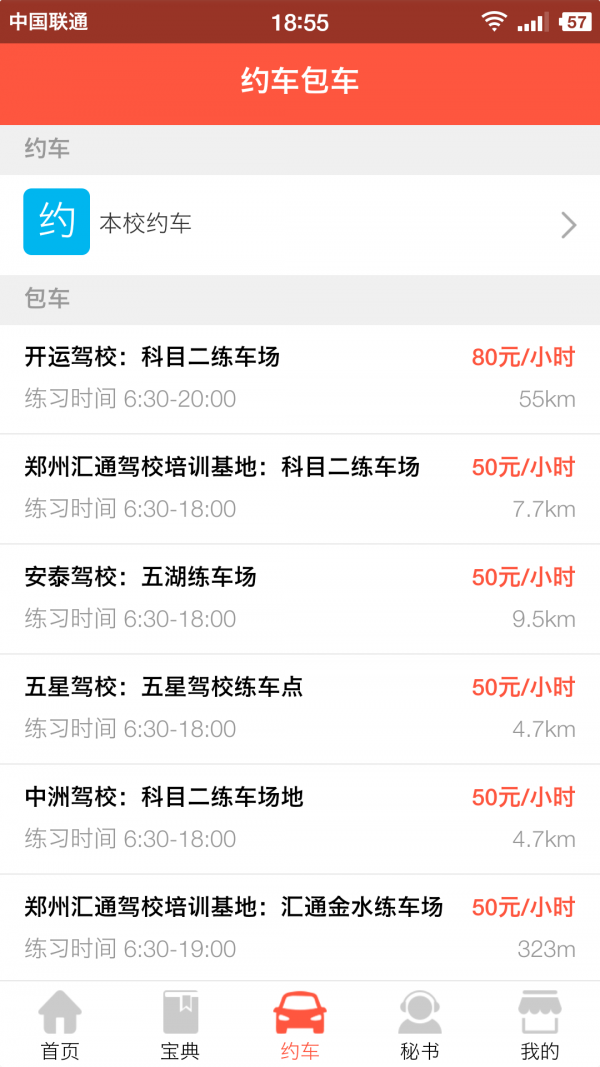Screen dimensions: 600x1067
Task: Choose 中洲驾校 科目二练车场地
Action: tap(300, 818)
